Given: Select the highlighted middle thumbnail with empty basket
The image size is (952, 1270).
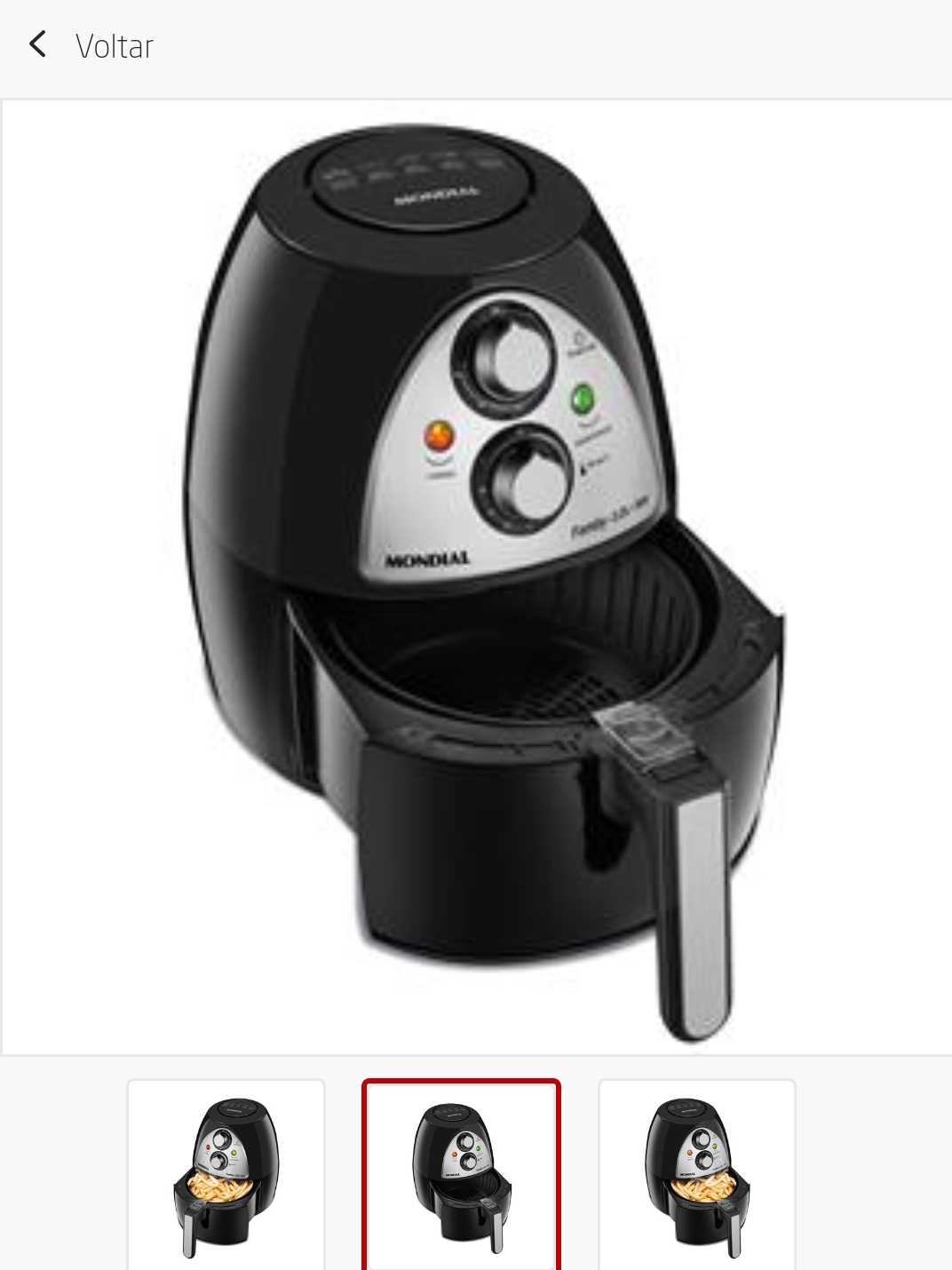Looking at the screenshot, I should 461,1174.
